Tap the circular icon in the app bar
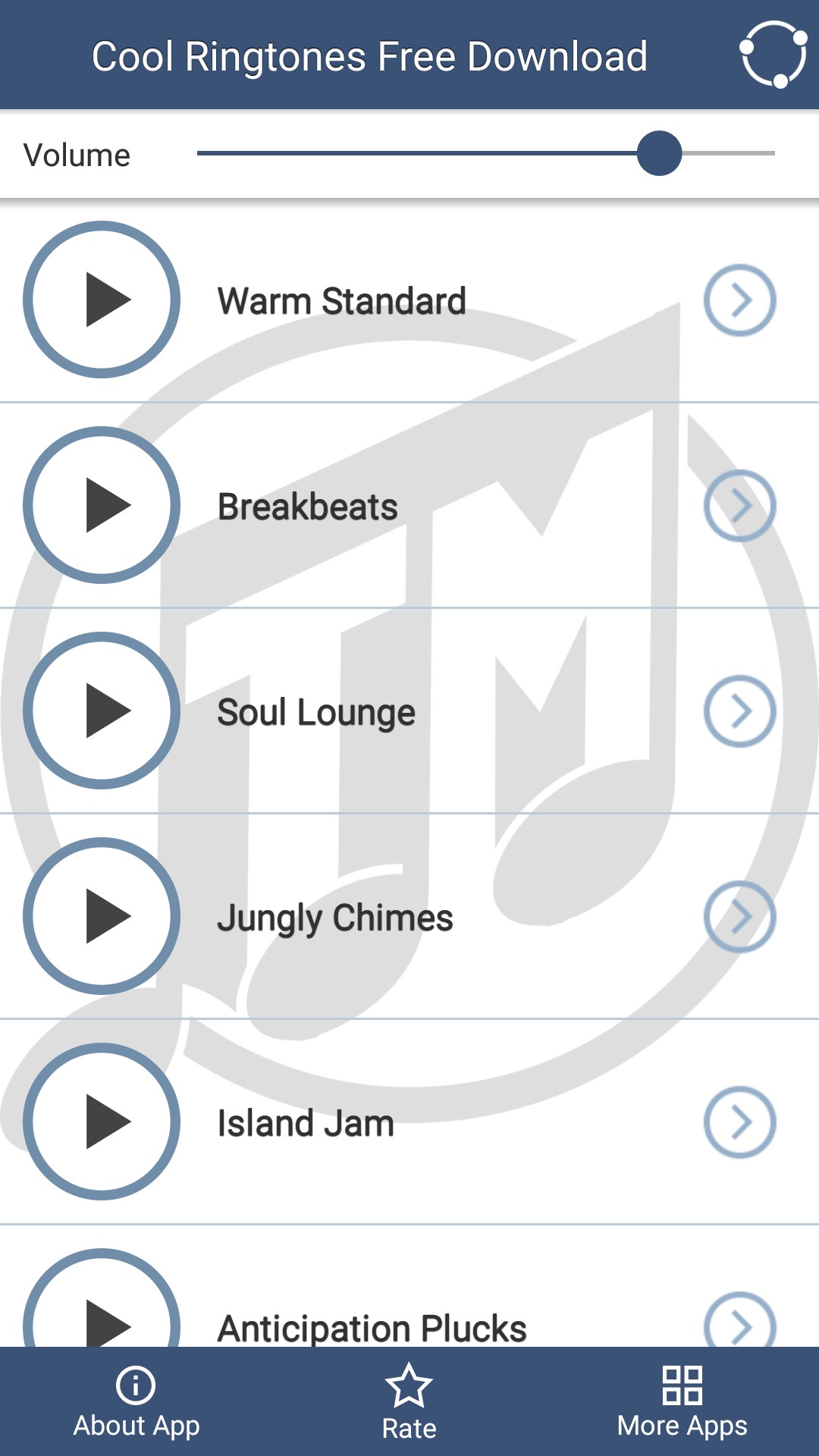 773,55
